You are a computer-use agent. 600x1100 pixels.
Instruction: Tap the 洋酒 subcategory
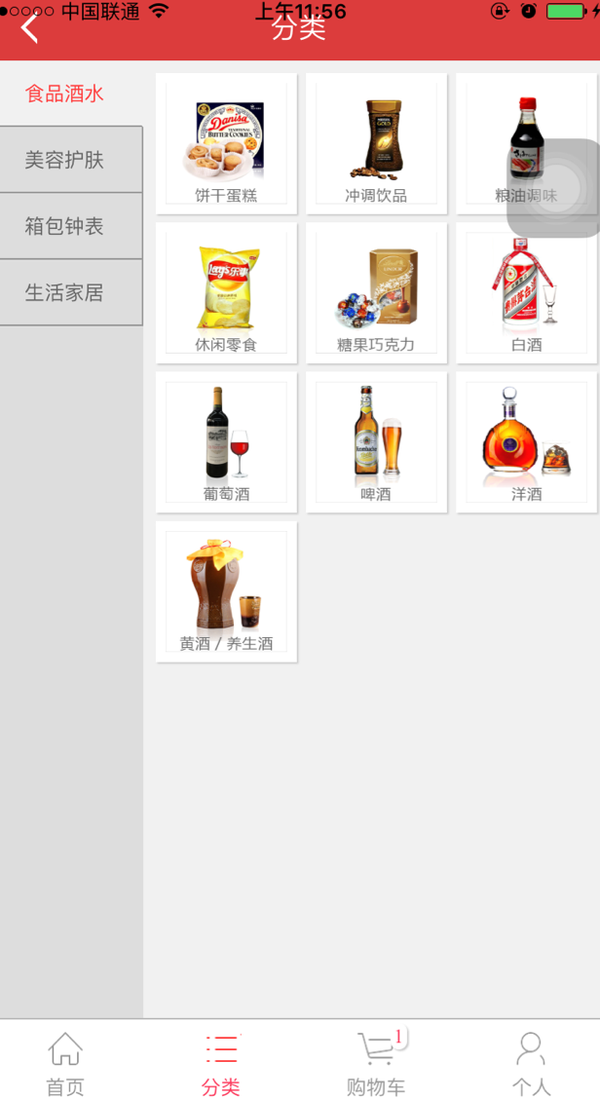(x=526, y=442)
